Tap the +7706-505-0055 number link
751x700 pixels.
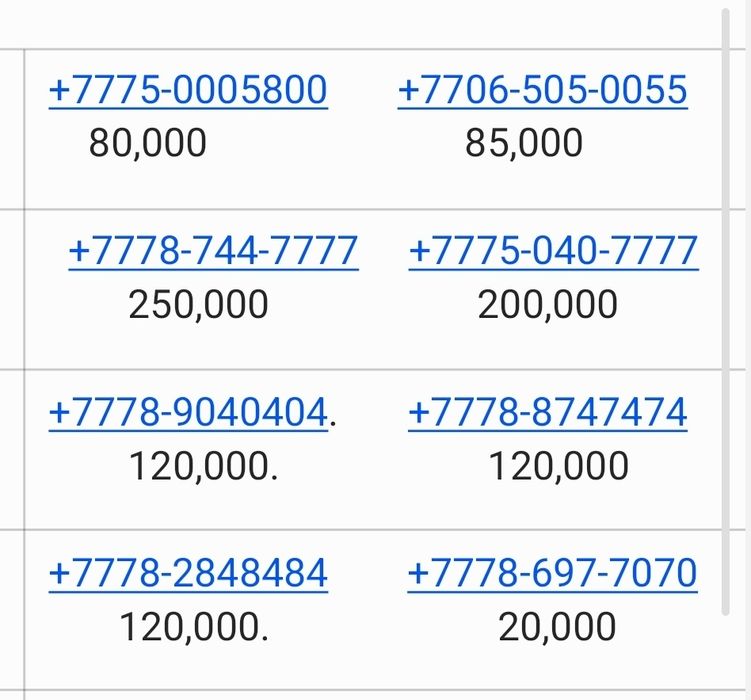[542, 90]
